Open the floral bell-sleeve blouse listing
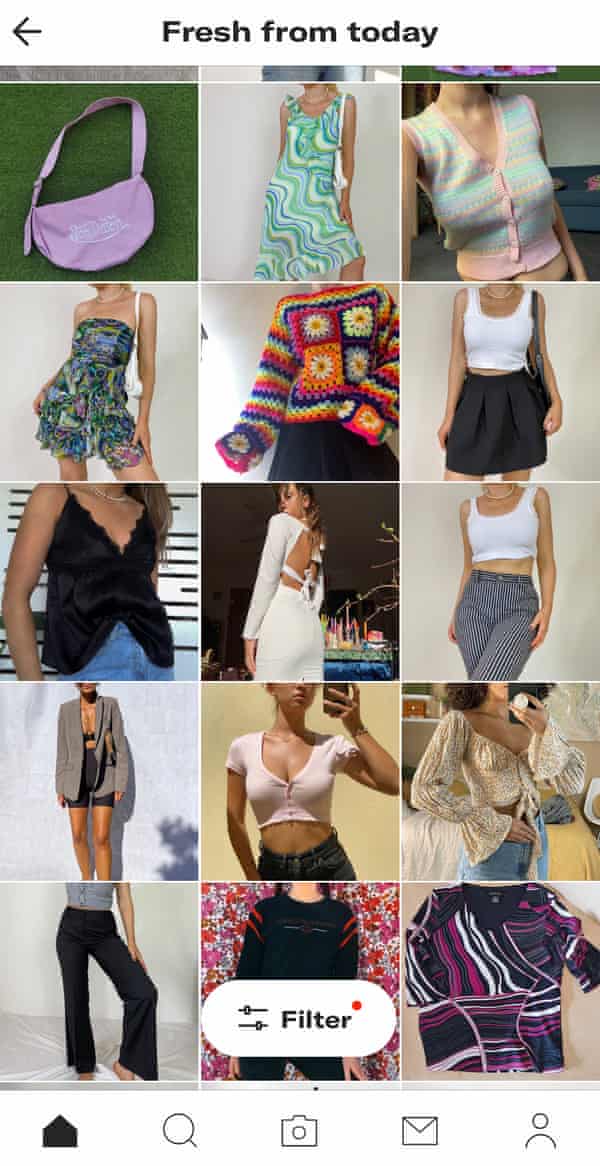The image size is (600, 1166). tap(500, 782)
